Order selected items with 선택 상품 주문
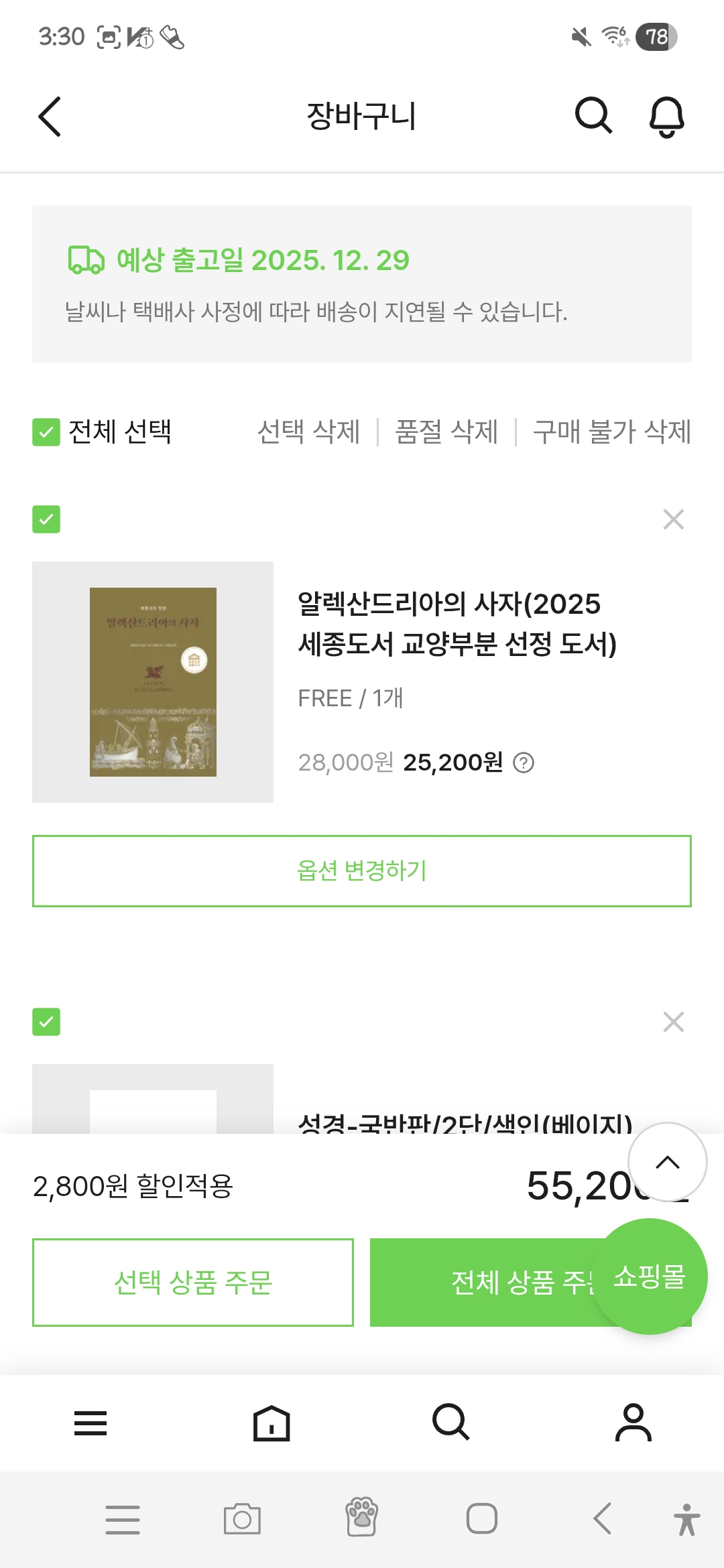The width and height of the screenshot is (724, 1568). click(193, 1283)
